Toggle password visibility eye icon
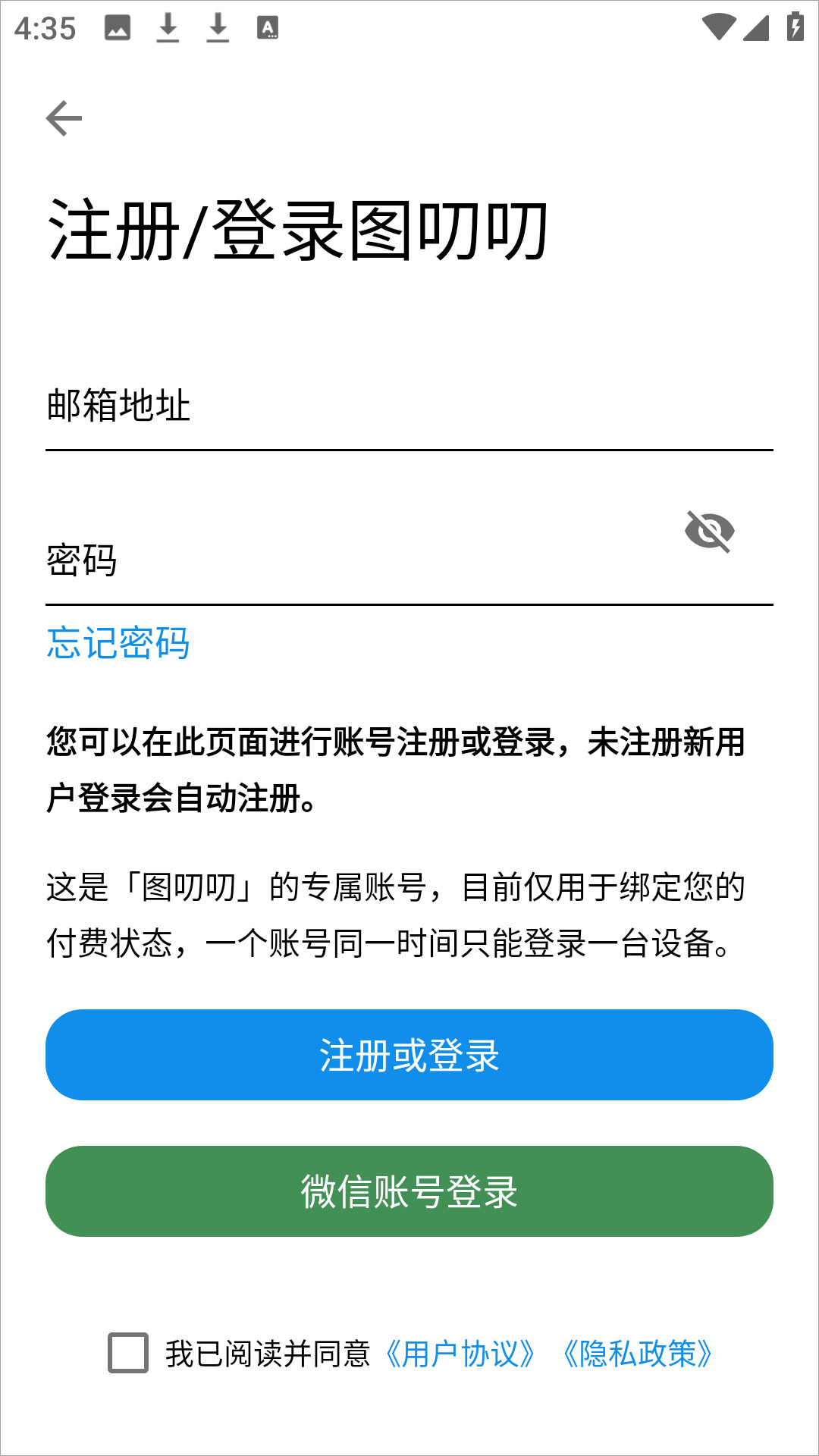819x1456 pixels. [710, 531]
